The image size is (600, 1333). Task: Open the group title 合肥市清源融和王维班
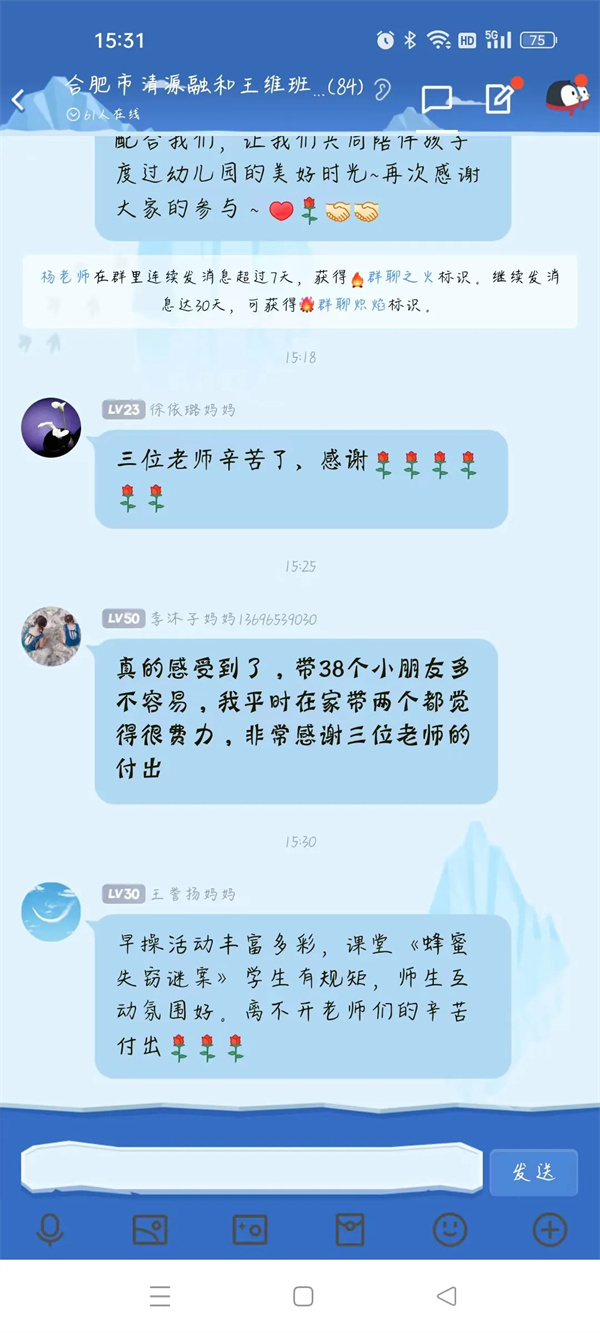pyautogui.click(x=190, y=85)
